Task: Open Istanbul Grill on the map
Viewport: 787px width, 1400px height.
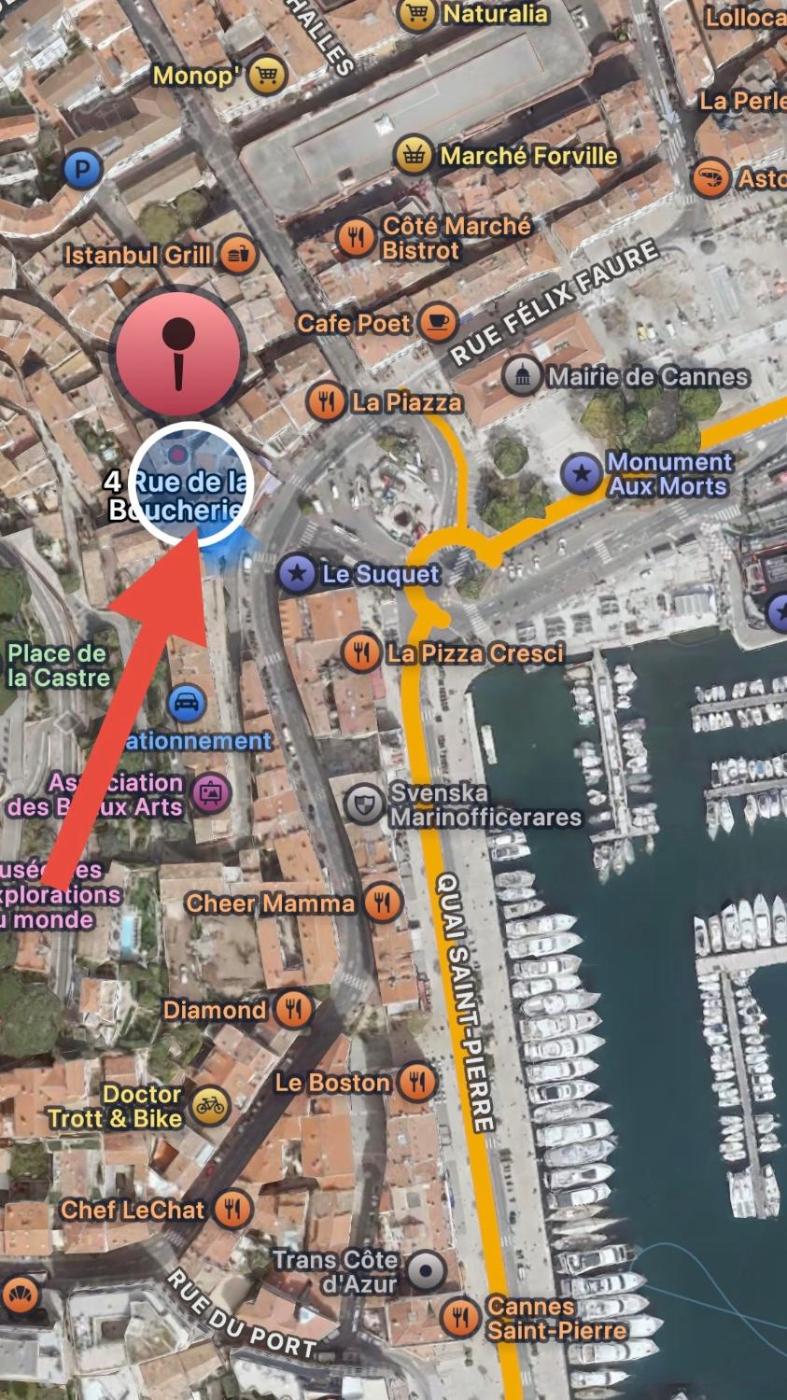Action: 238,255
